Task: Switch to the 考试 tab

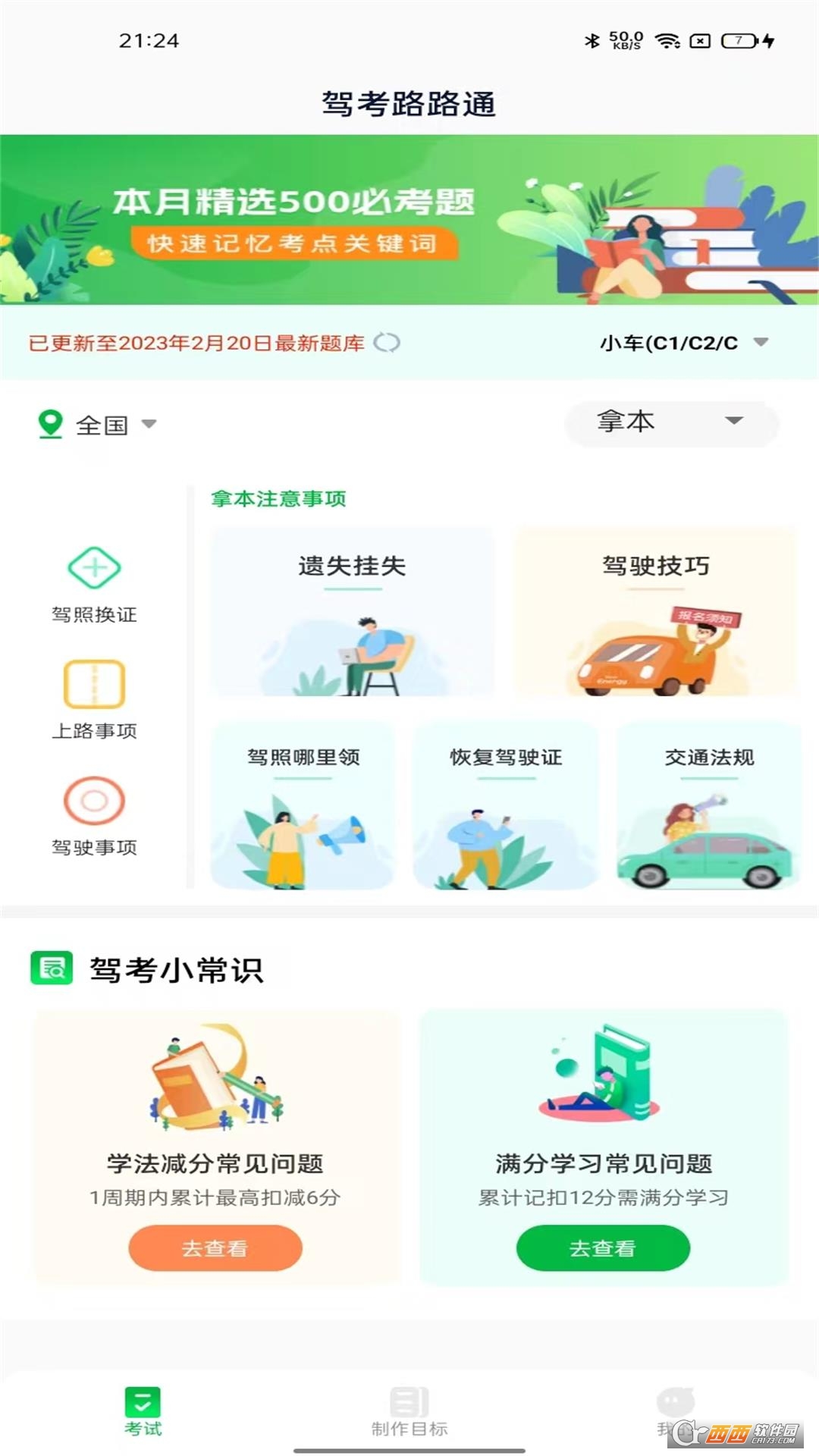Action: [x=143, y=1412]
